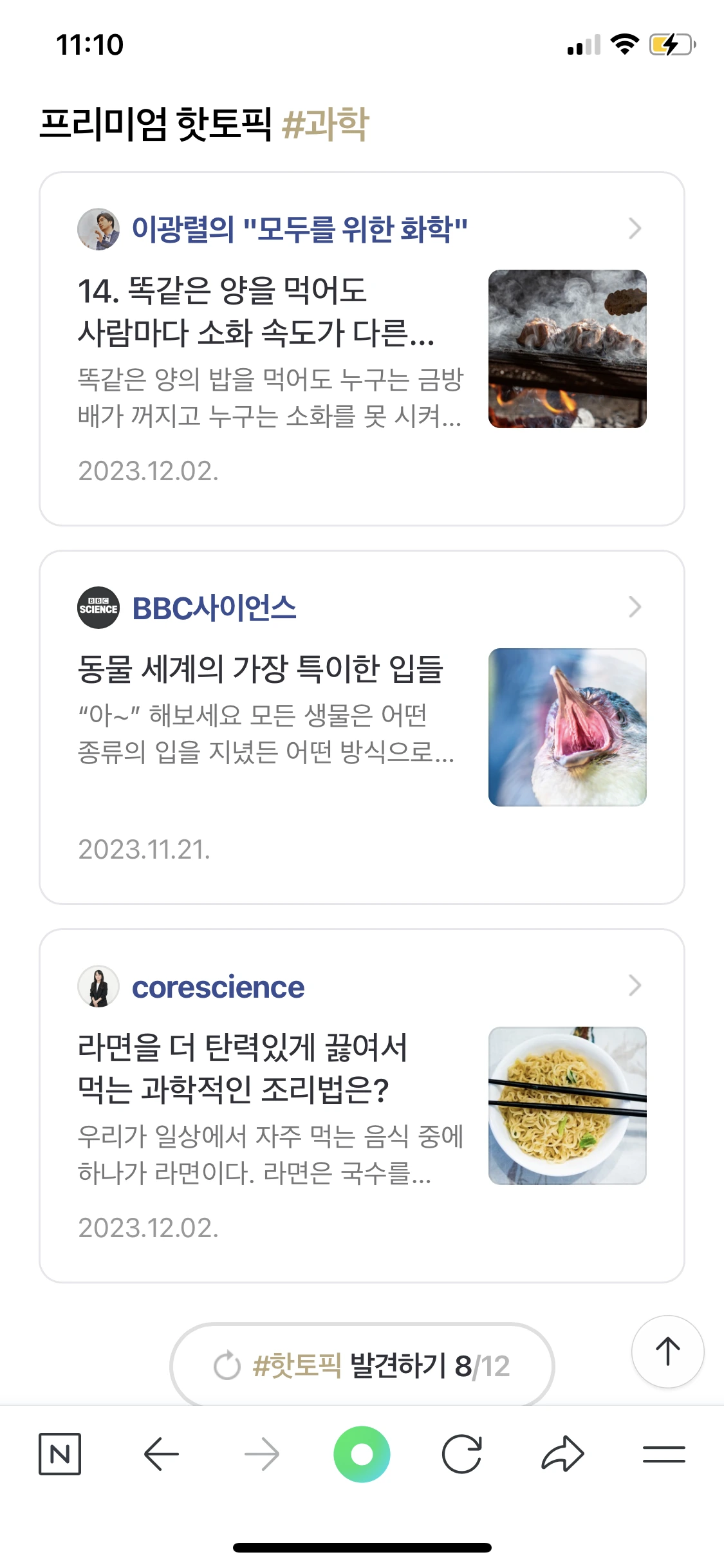The image size is (724, 1568).
Task: Tap the chevron next to BBC사이언스
Action: click(x=635, y=607)
